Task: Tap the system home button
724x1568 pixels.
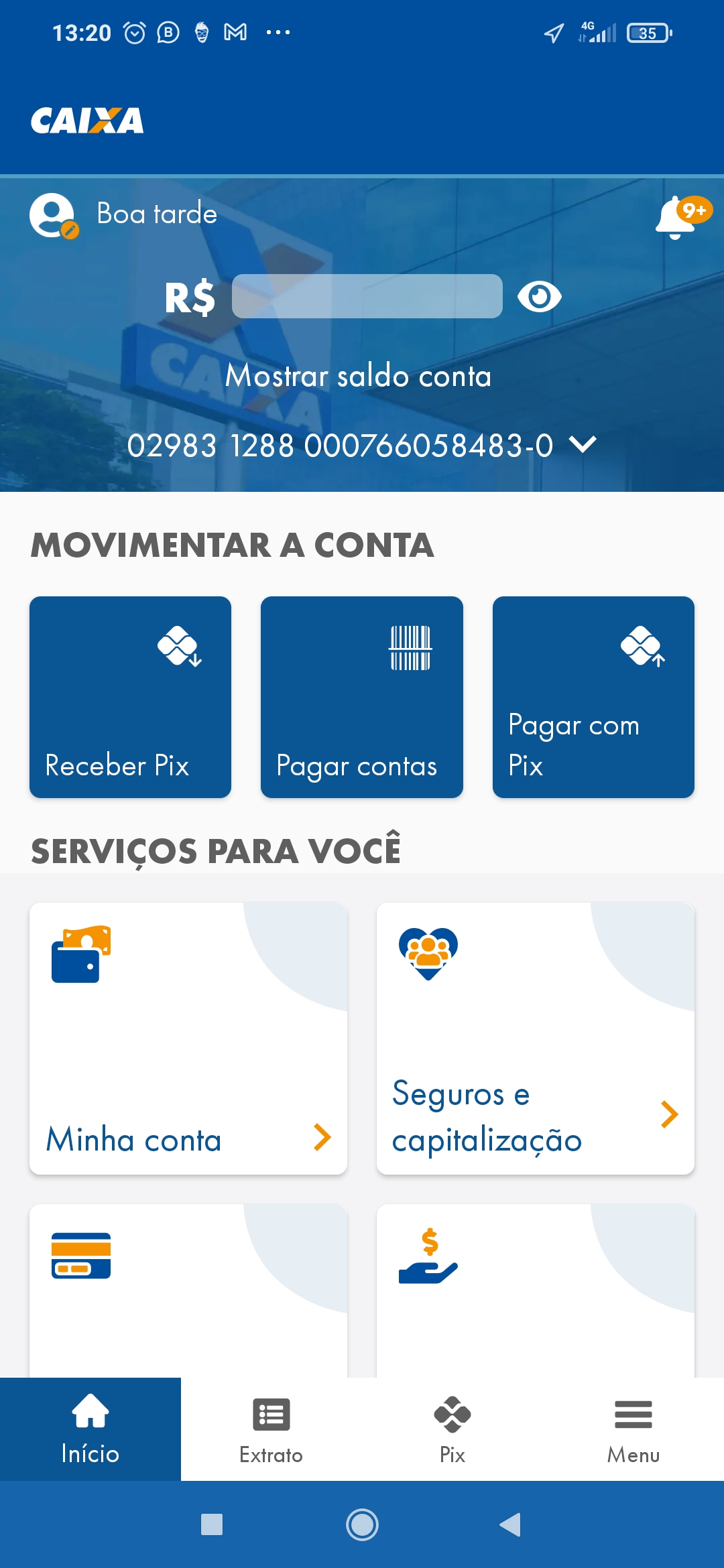Action: [362, 1524]
